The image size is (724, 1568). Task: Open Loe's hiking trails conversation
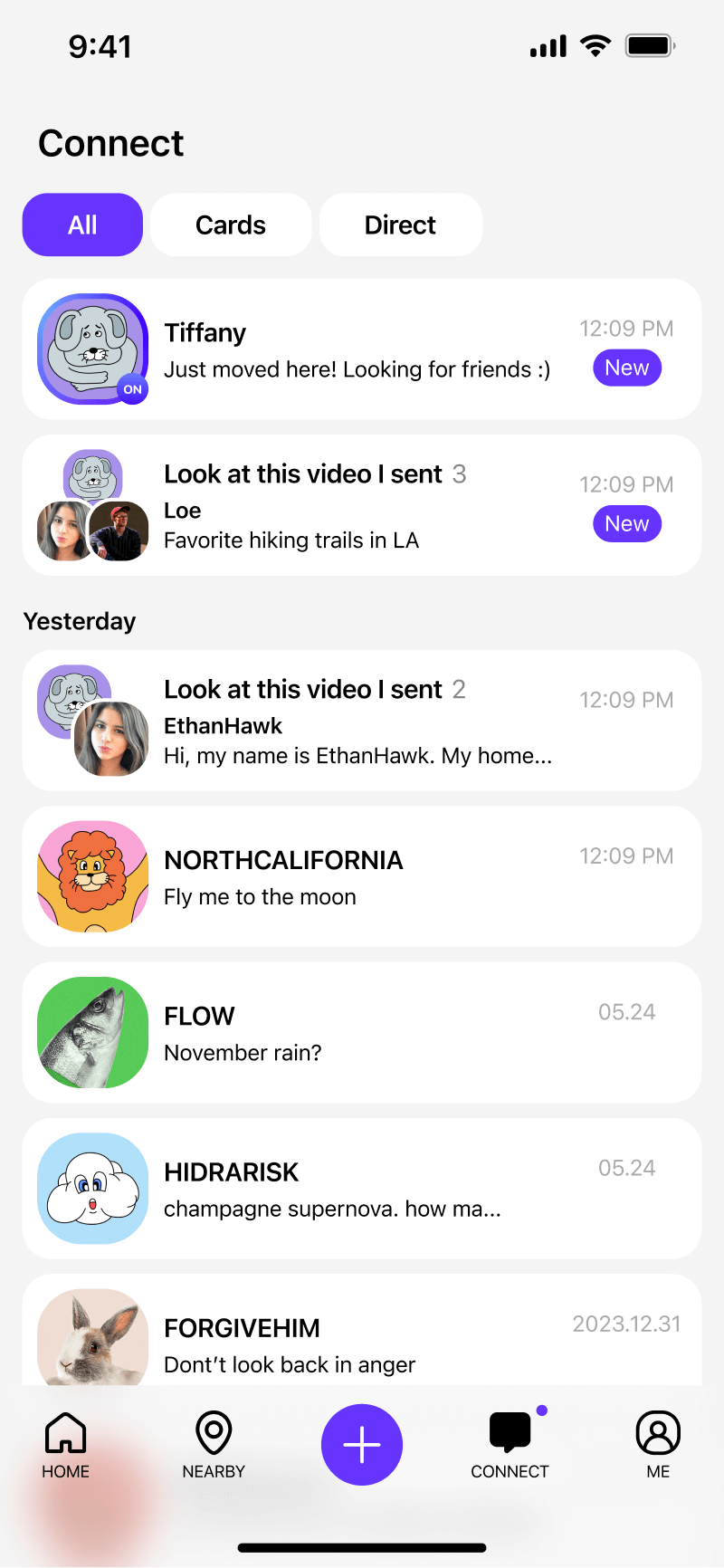point(362,505)
